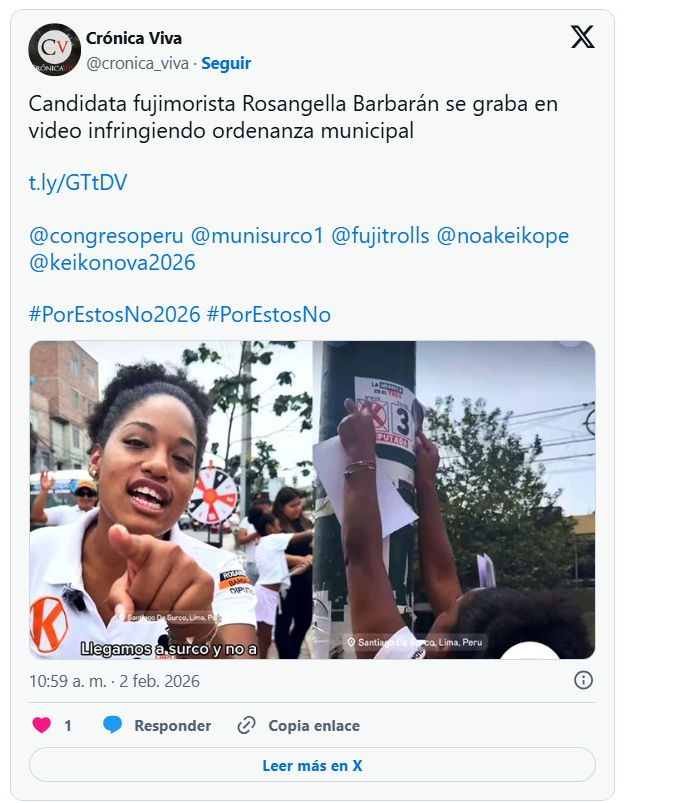Follow Crónica Viva via Seguir

pyautogui.click(x=226, y=63)
